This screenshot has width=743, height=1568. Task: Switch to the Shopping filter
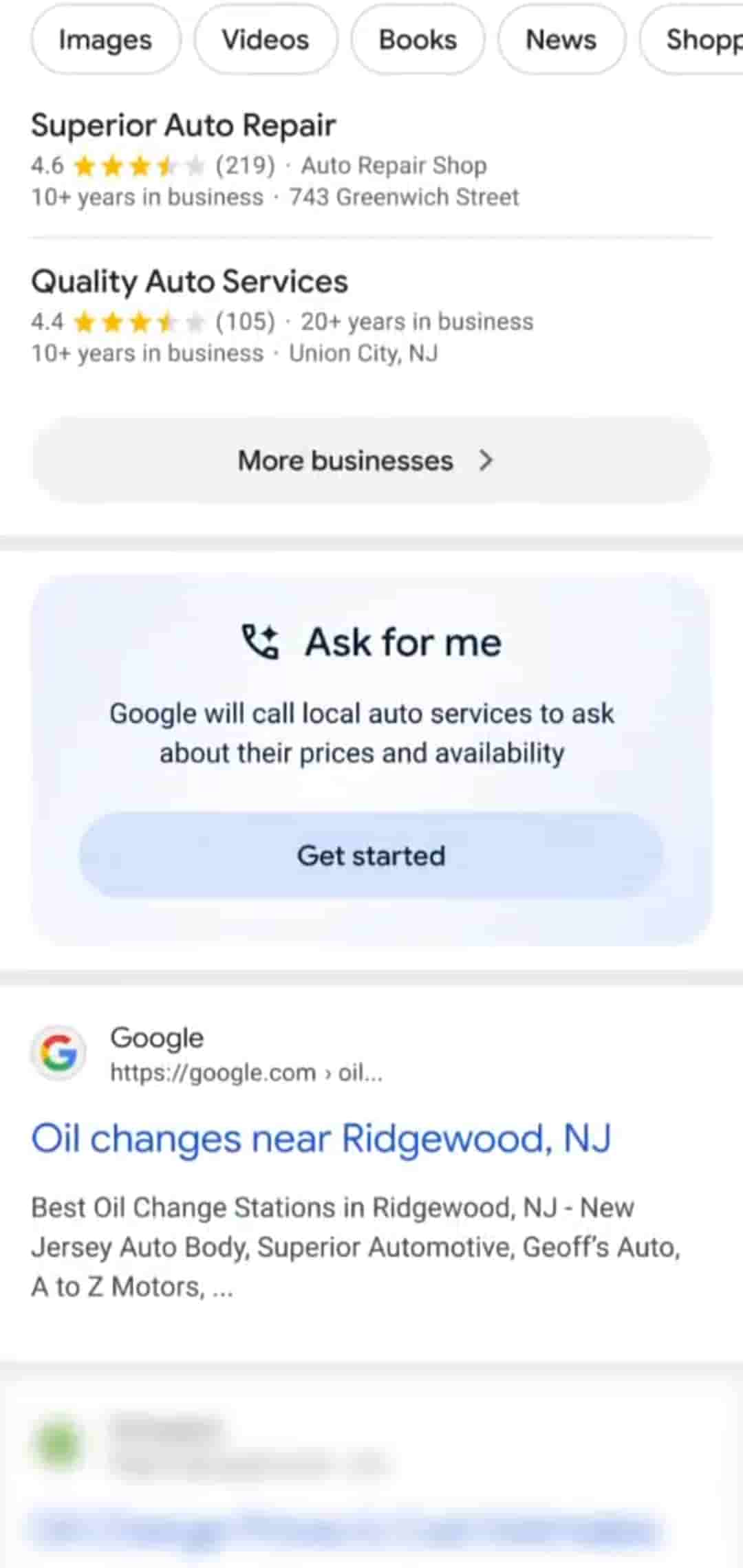point(698,40)
